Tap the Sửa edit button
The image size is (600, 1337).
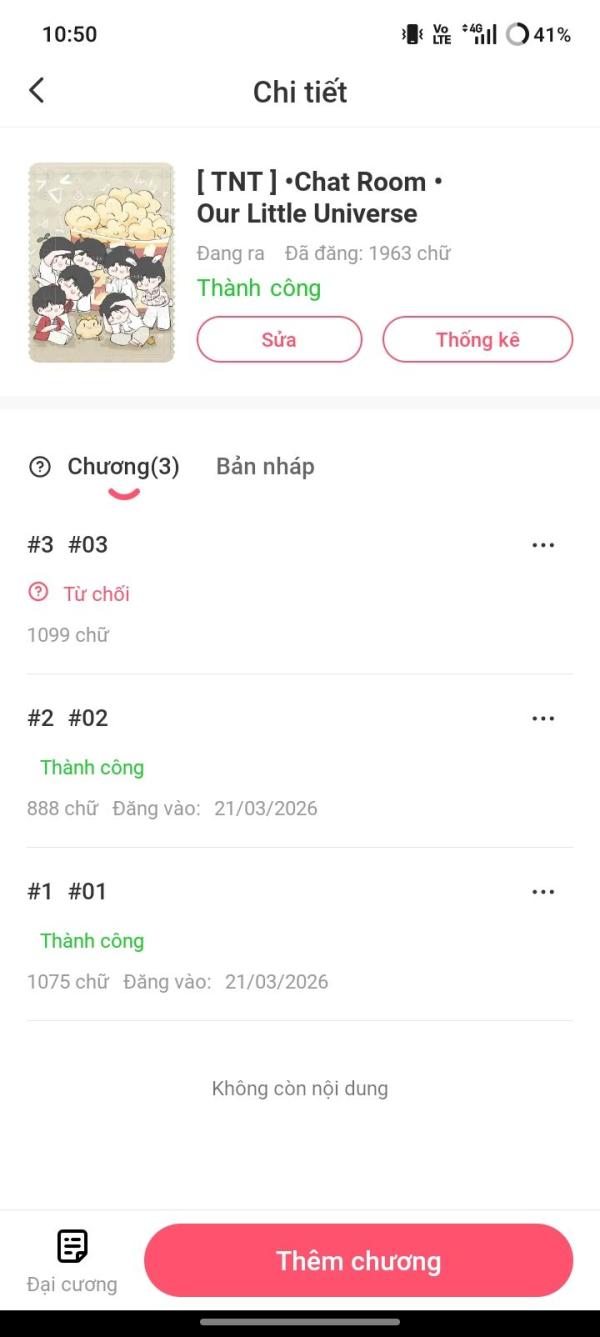pos(279,339)
